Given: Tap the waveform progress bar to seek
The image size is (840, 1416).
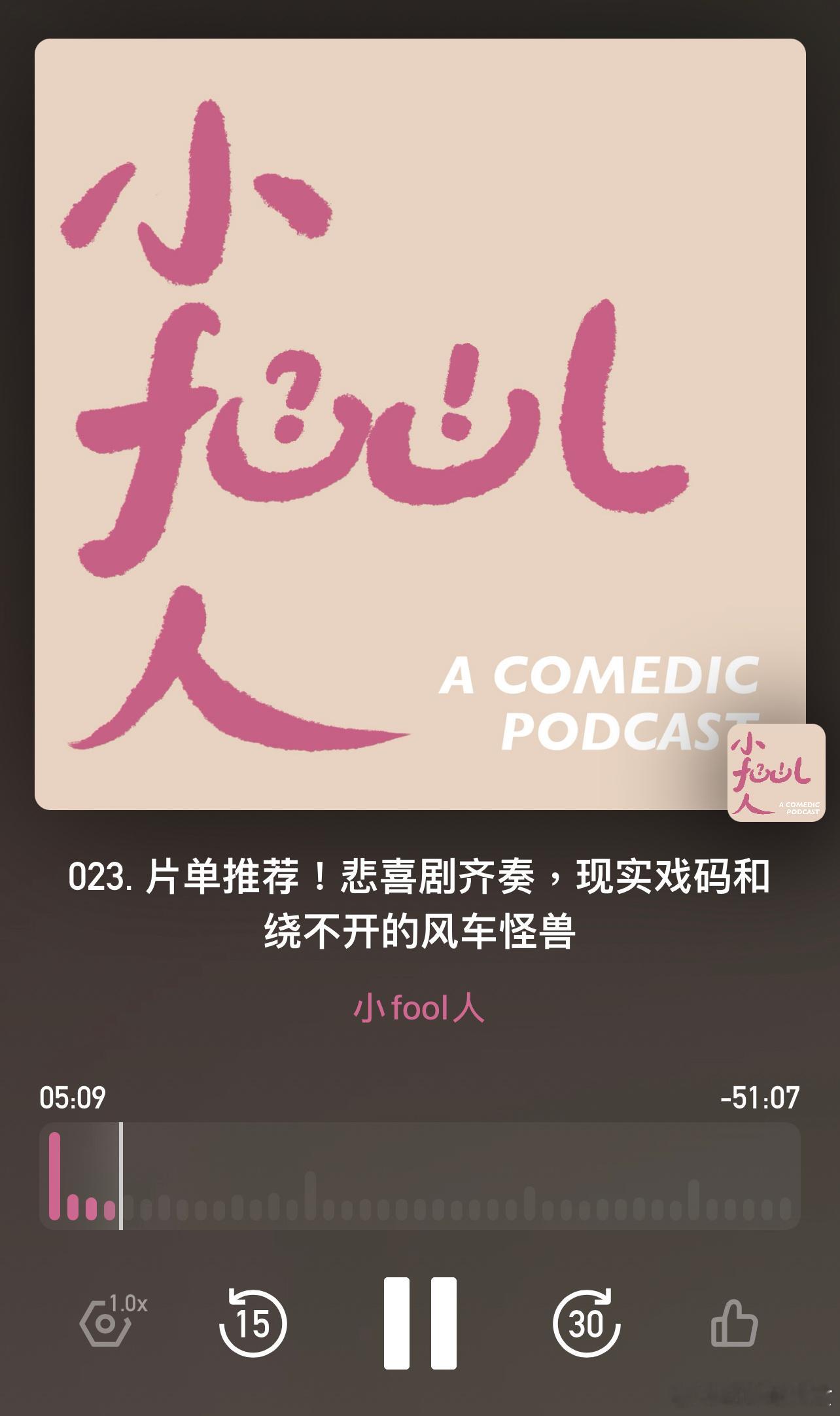Looking at the screenshot, I should tap(420, 1176).
